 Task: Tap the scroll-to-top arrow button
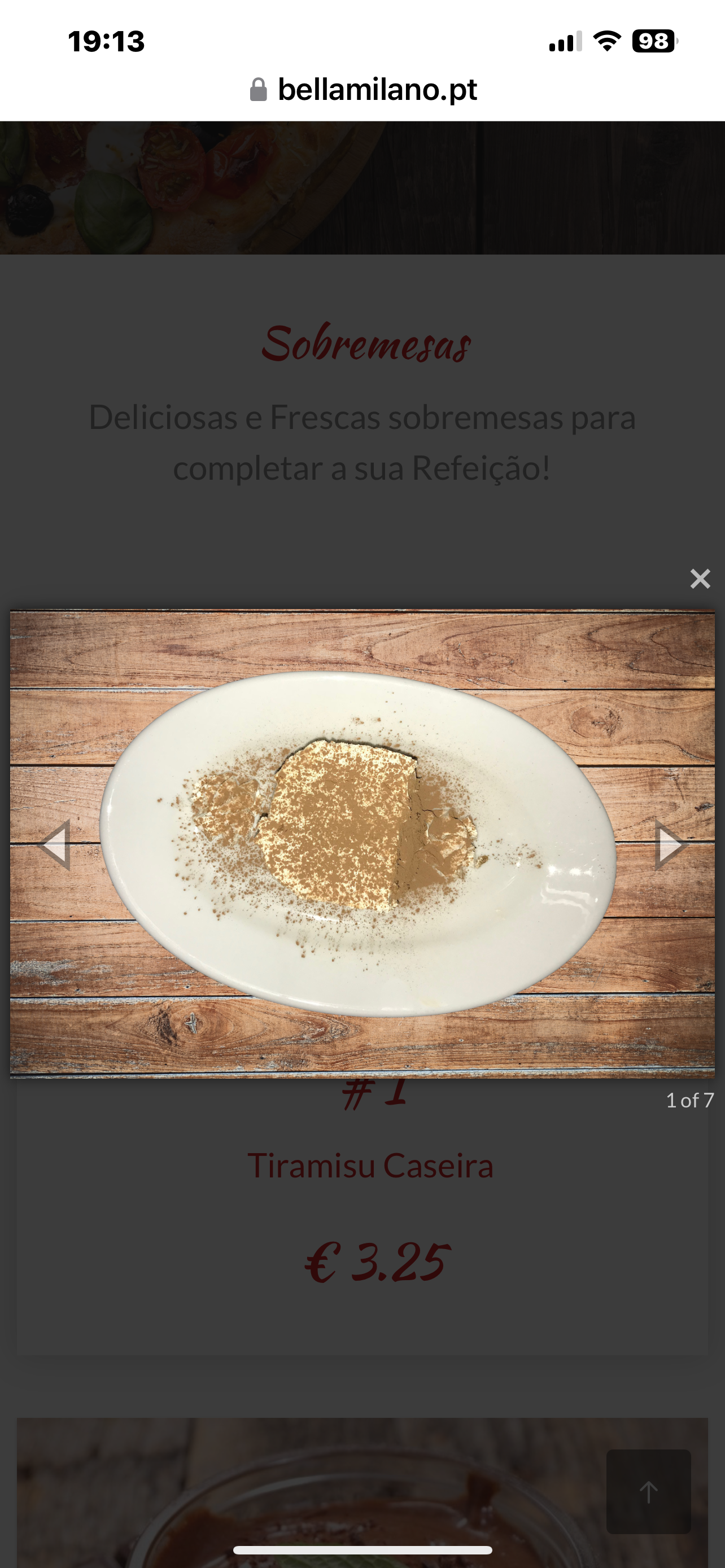coord(648,1491)
